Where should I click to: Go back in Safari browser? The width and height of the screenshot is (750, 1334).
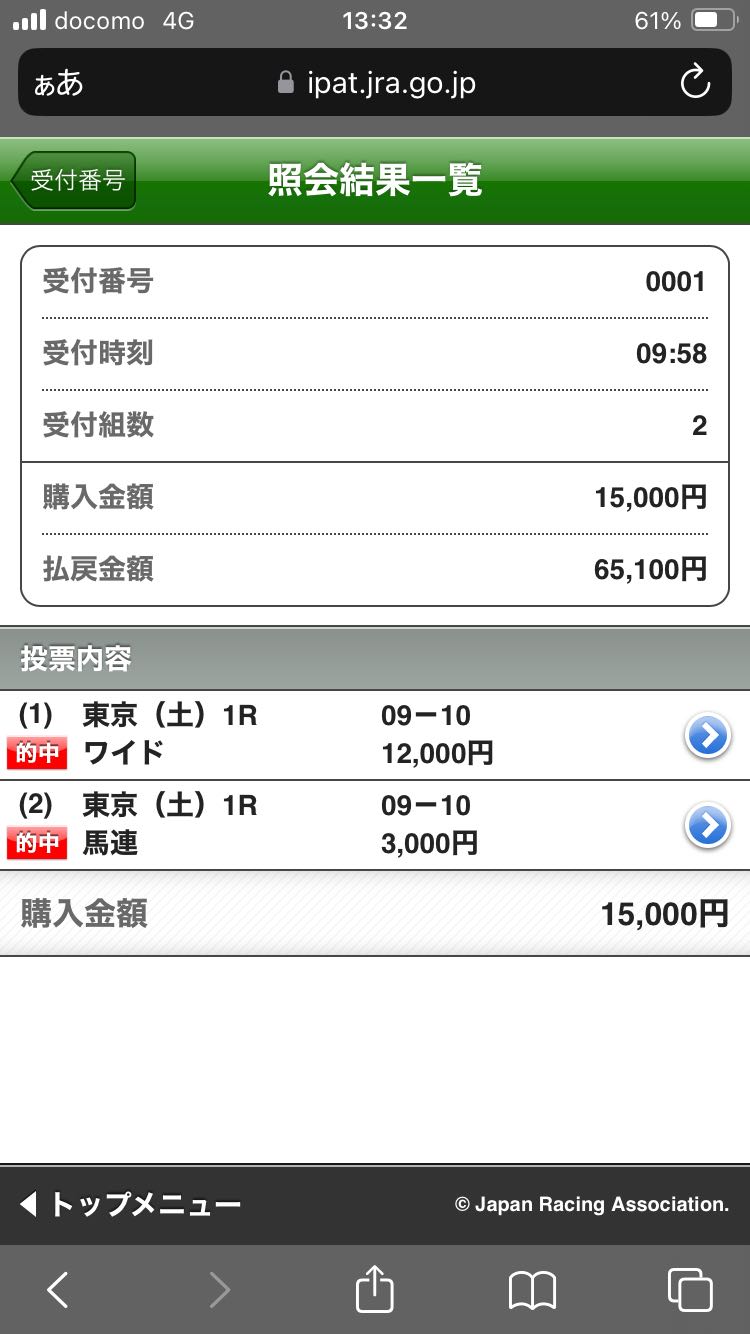click(58, 1289)
